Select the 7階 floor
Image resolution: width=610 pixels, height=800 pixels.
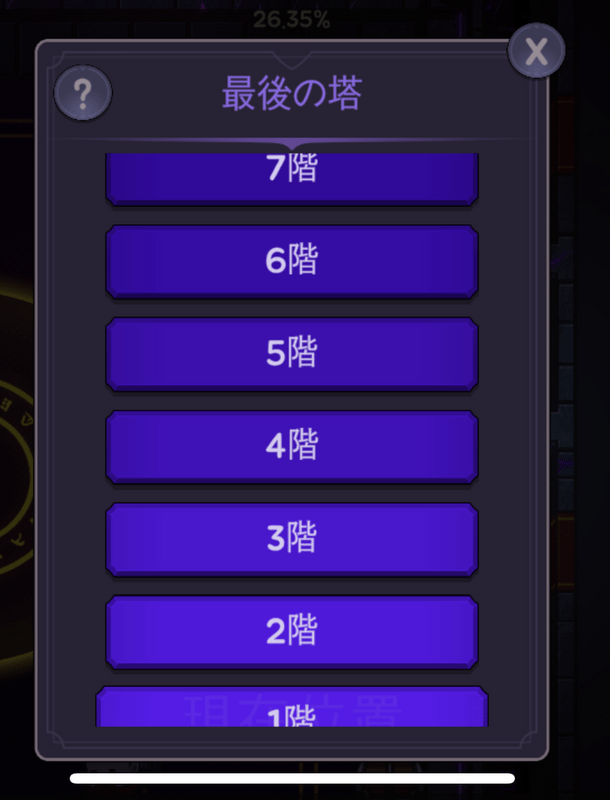pos(291,177)
